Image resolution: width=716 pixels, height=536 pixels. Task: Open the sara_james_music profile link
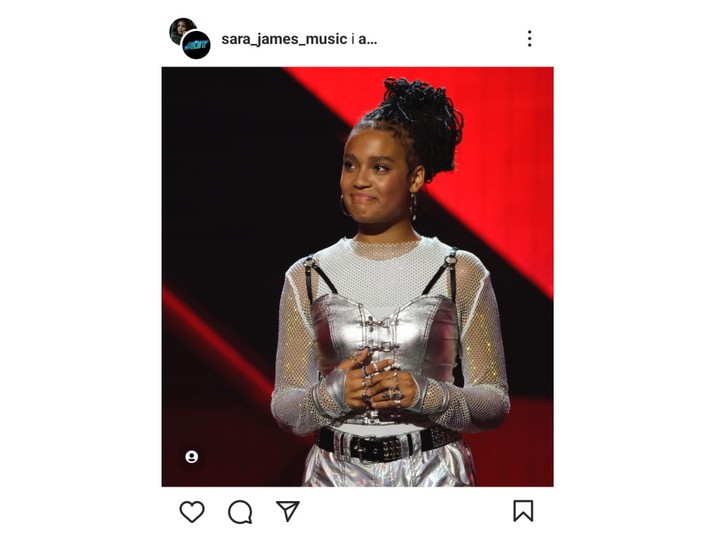pyautogui.click(x=284, y=39)
